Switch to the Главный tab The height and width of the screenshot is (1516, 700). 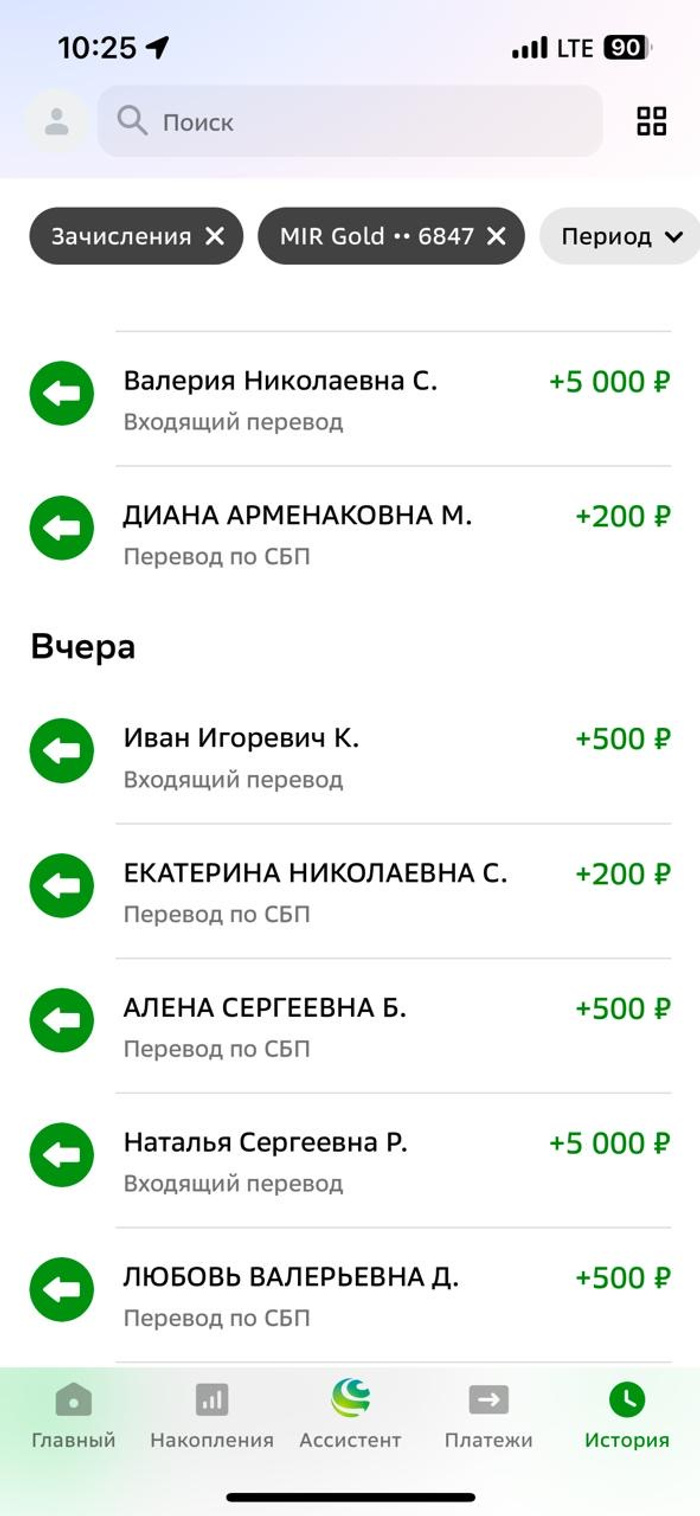[73, 1416]
